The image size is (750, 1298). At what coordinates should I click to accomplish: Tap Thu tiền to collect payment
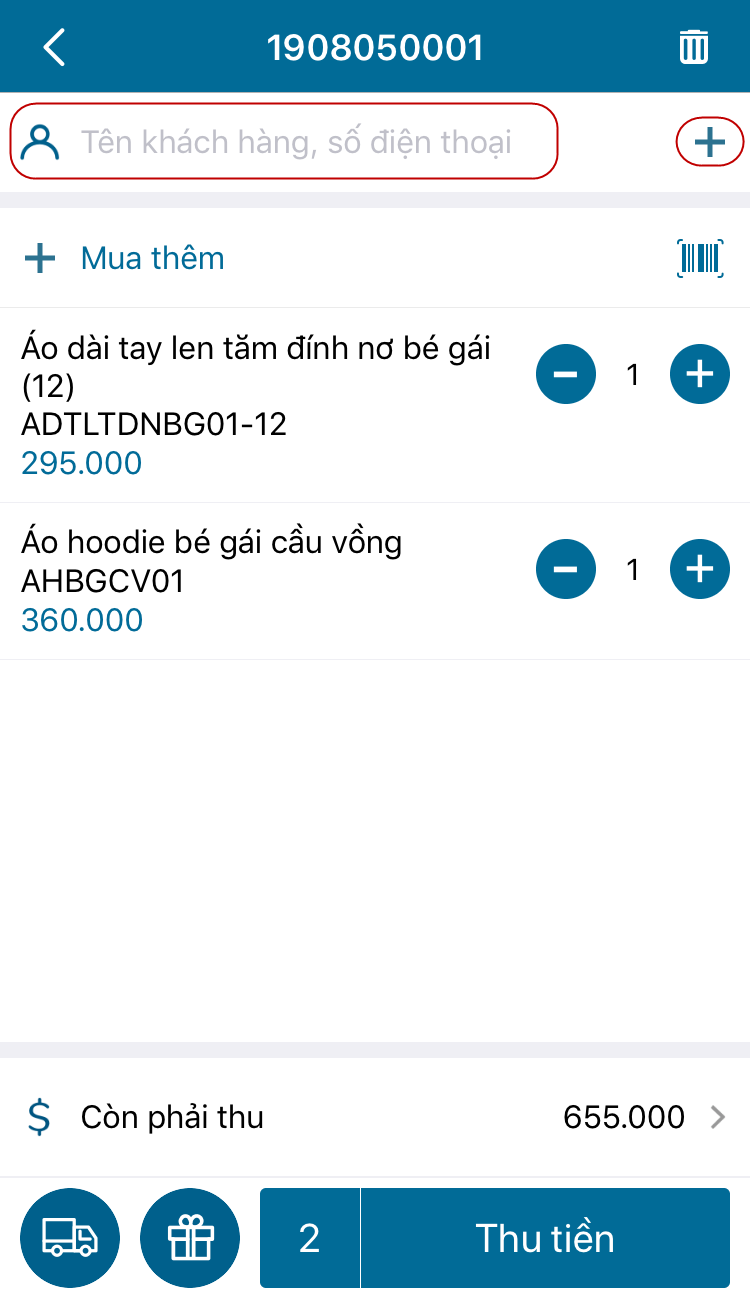tap(545, 1238)
